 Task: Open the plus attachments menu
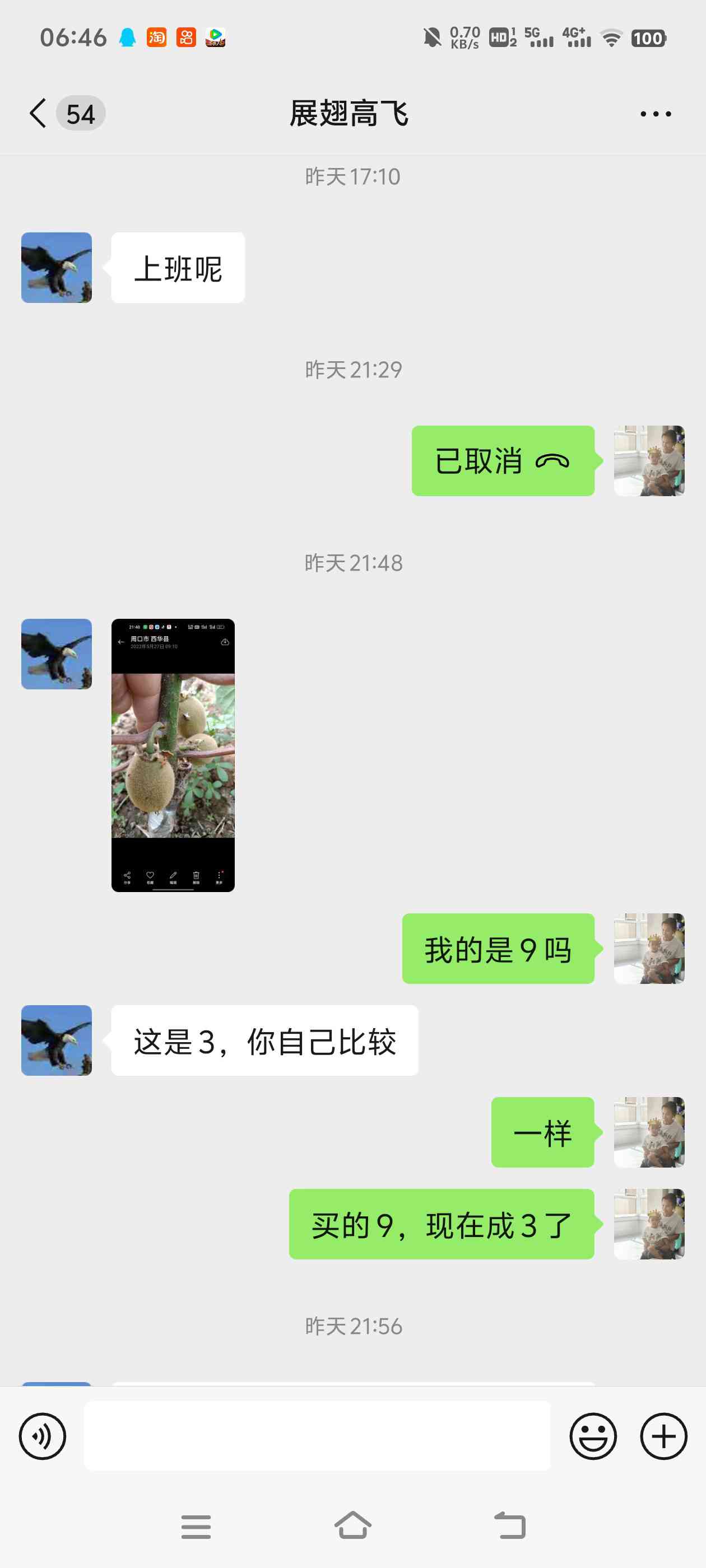(663, 1436)
